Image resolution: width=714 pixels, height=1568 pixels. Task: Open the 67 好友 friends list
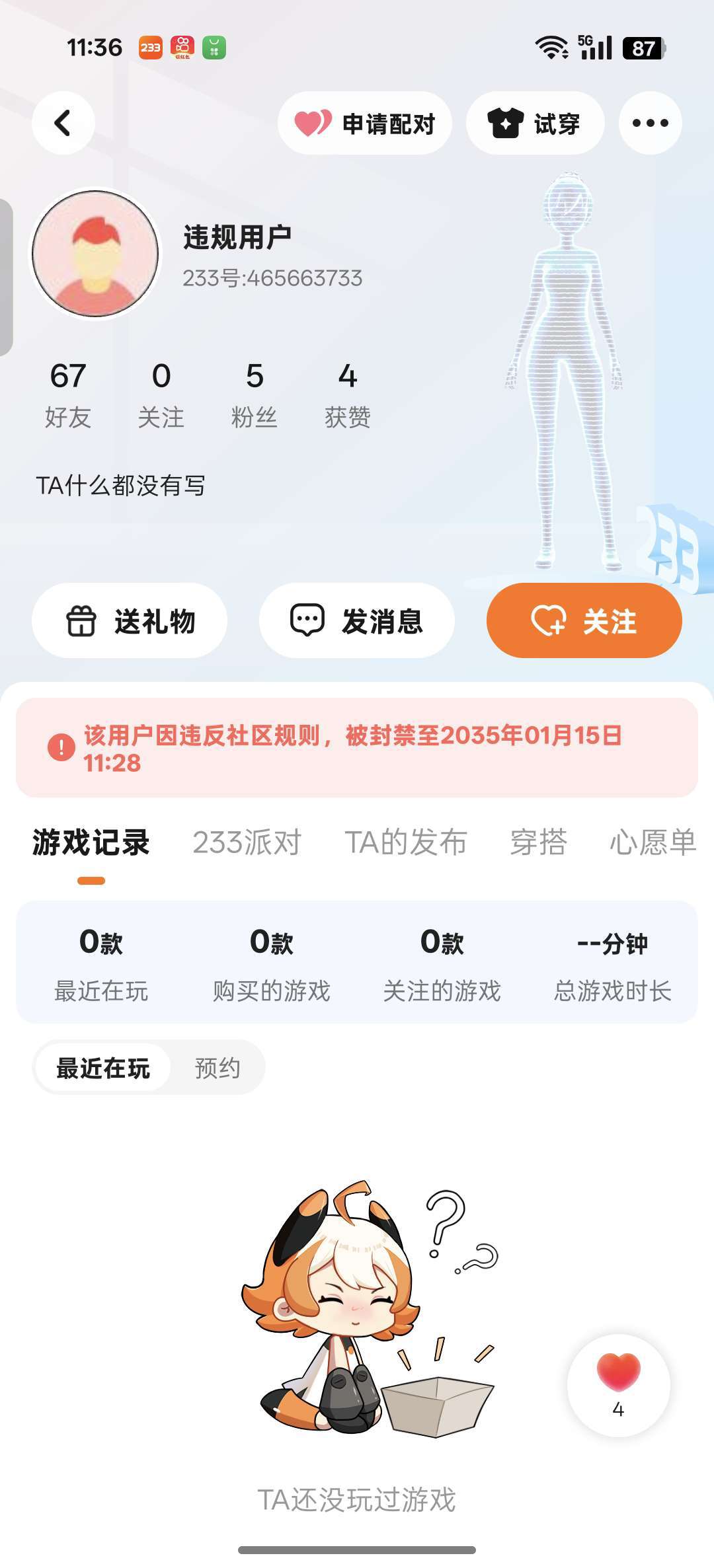click(68, 395)
